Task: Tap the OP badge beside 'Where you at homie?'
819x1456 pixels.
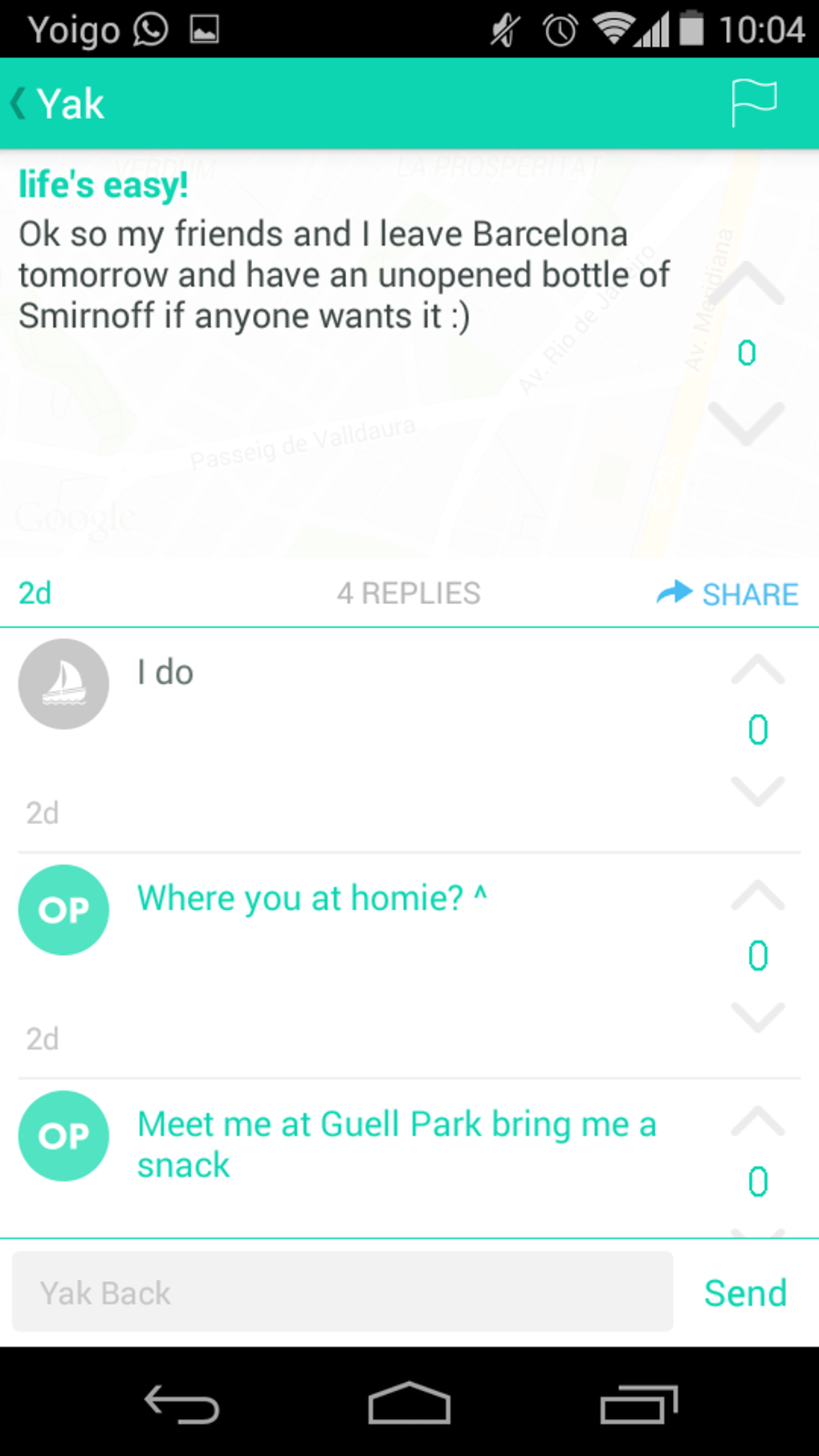Action: coord(63,910)
